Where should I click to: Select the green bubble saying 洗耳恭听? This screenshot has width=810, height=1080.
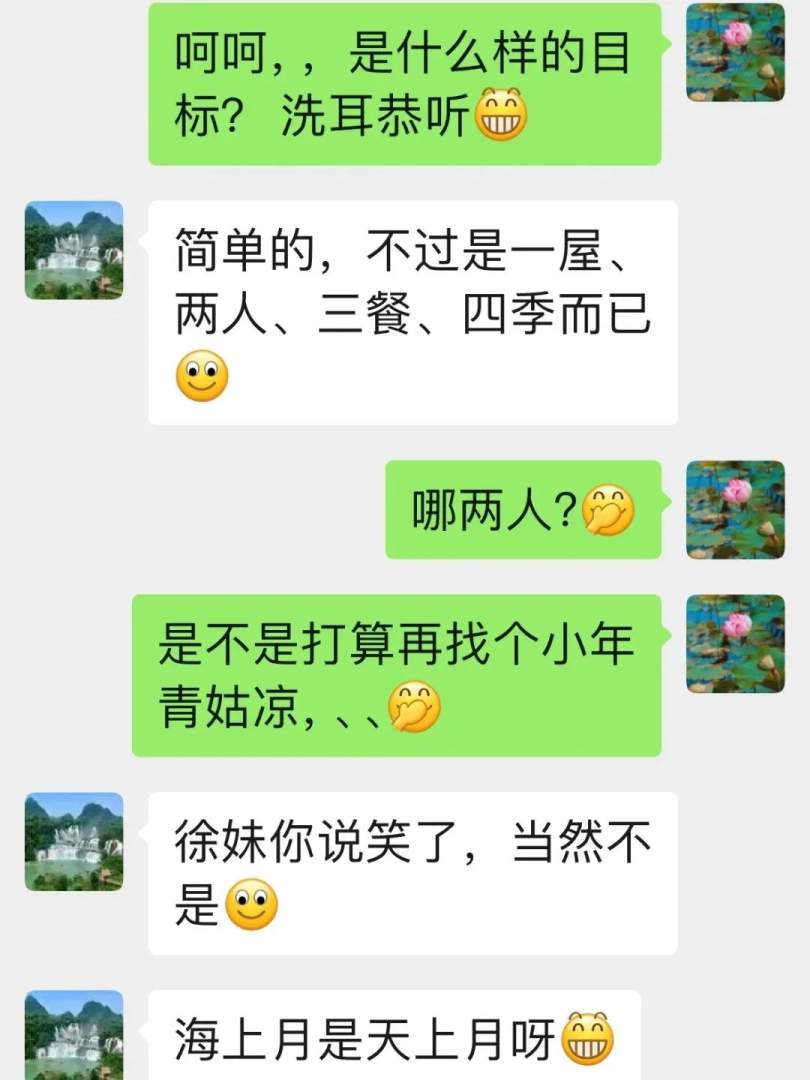[400, 85]
